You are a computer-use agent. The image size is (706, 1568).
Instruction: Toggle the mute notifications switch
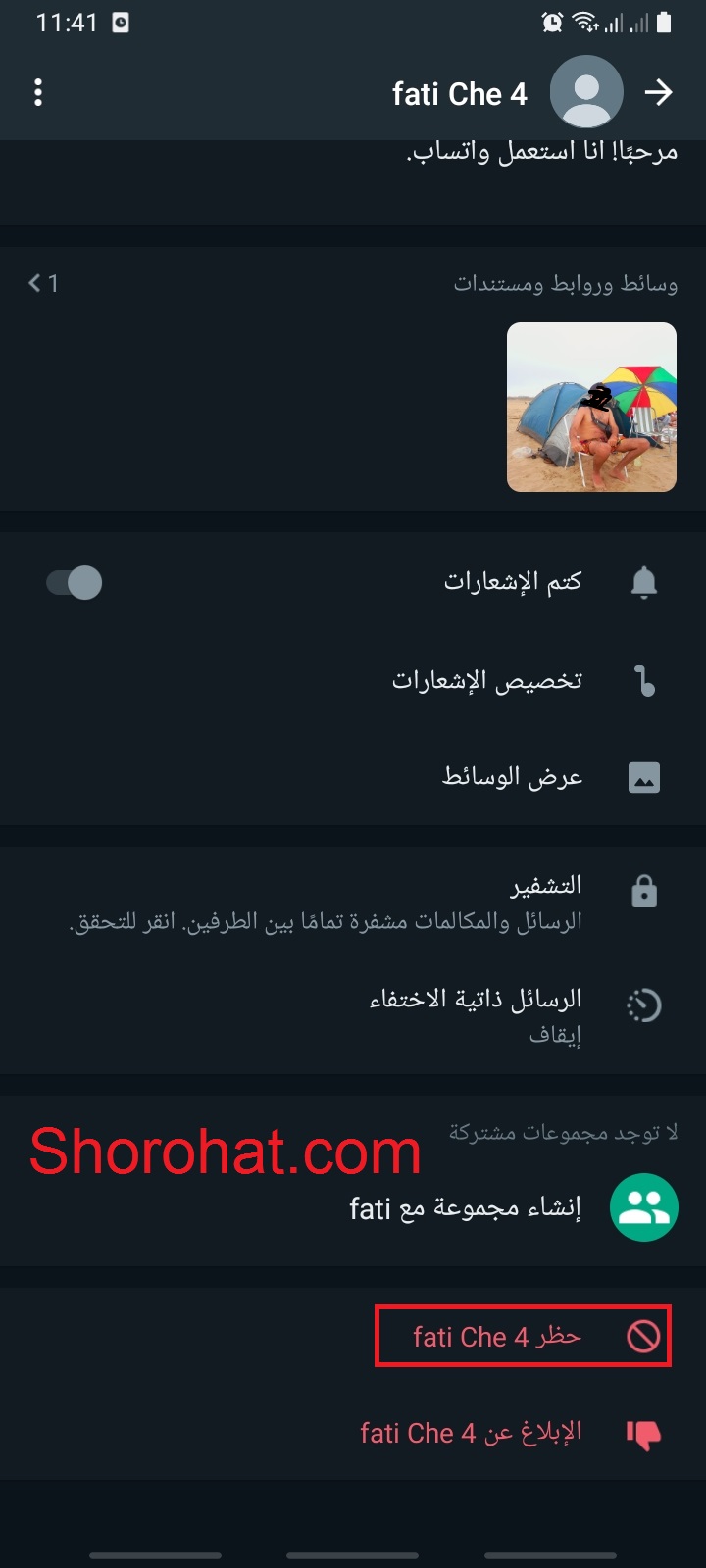75,583
